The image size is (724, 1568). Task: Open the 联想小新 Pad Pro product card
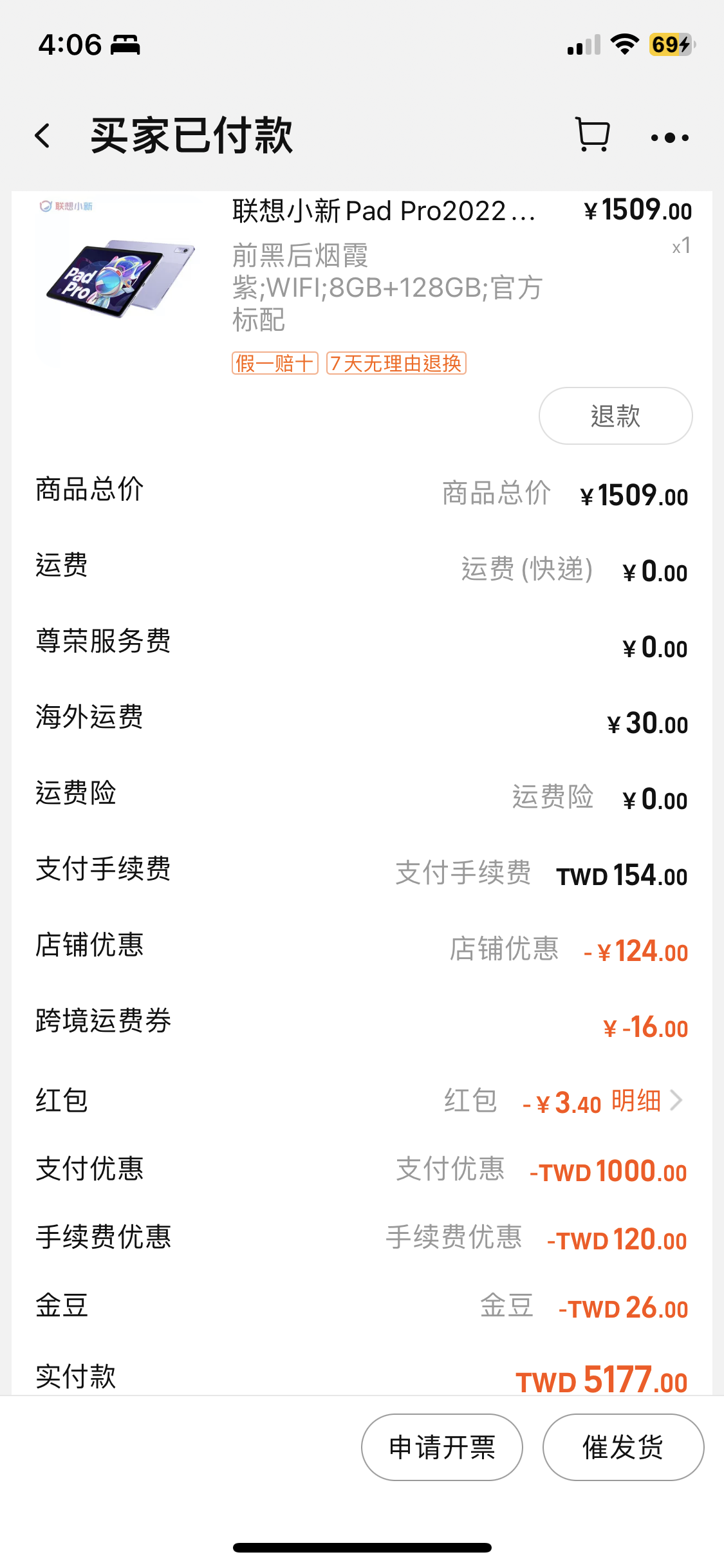click(362, 286)
